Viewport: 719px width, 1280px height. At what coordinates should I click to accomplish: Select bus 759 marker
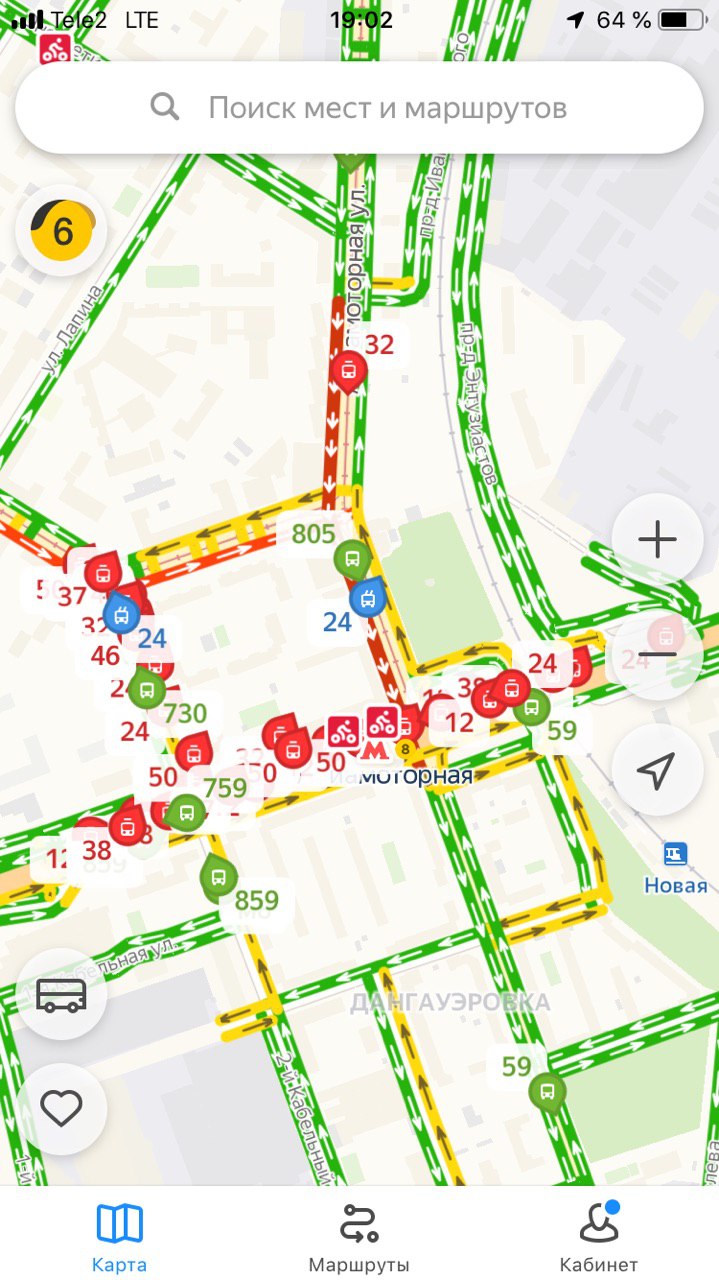point(185,813)
